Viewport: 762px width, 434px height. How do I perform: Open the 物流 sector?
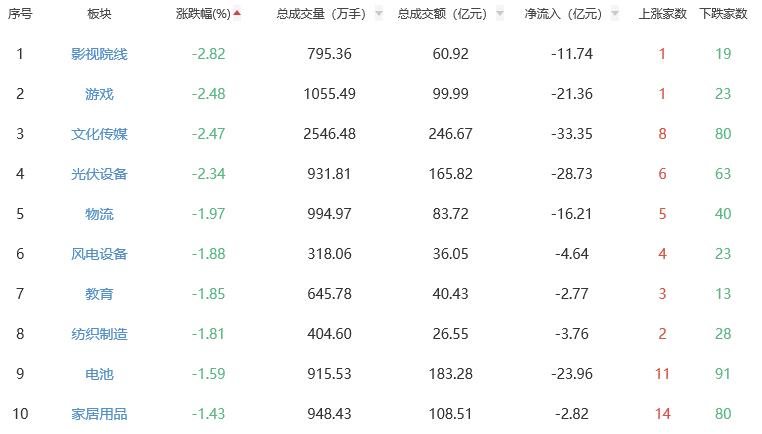pyautogui.click(x=99, y=214)
